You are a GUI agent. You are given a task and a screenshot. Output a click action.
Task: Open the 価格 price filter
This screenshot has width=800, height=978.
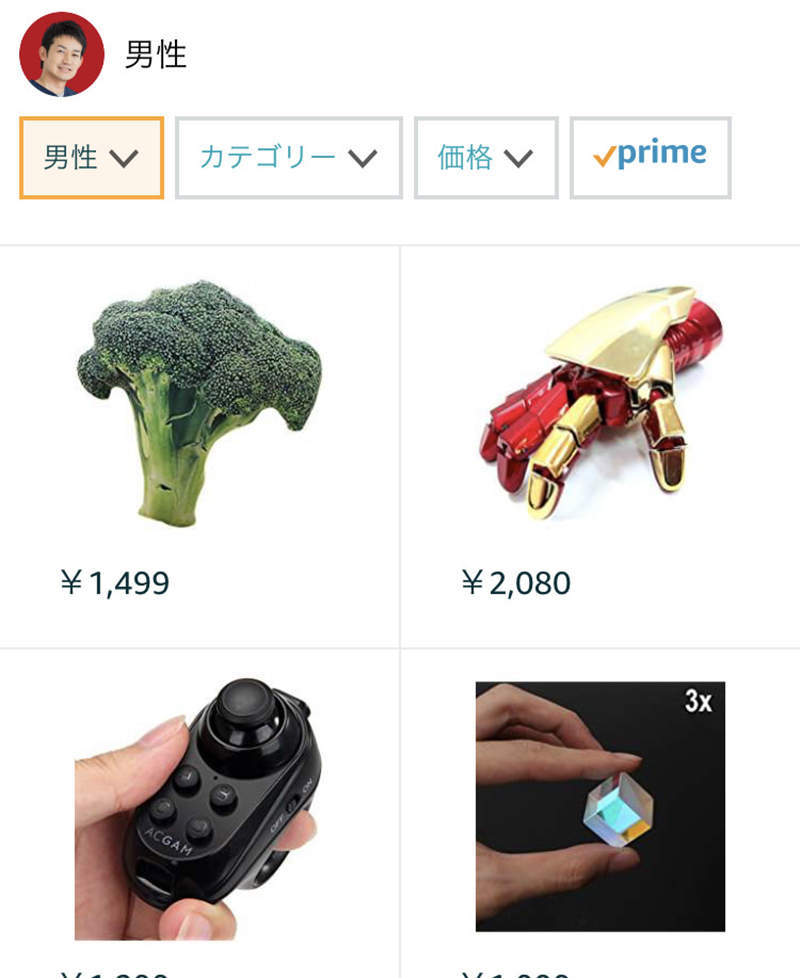point(485,158)
